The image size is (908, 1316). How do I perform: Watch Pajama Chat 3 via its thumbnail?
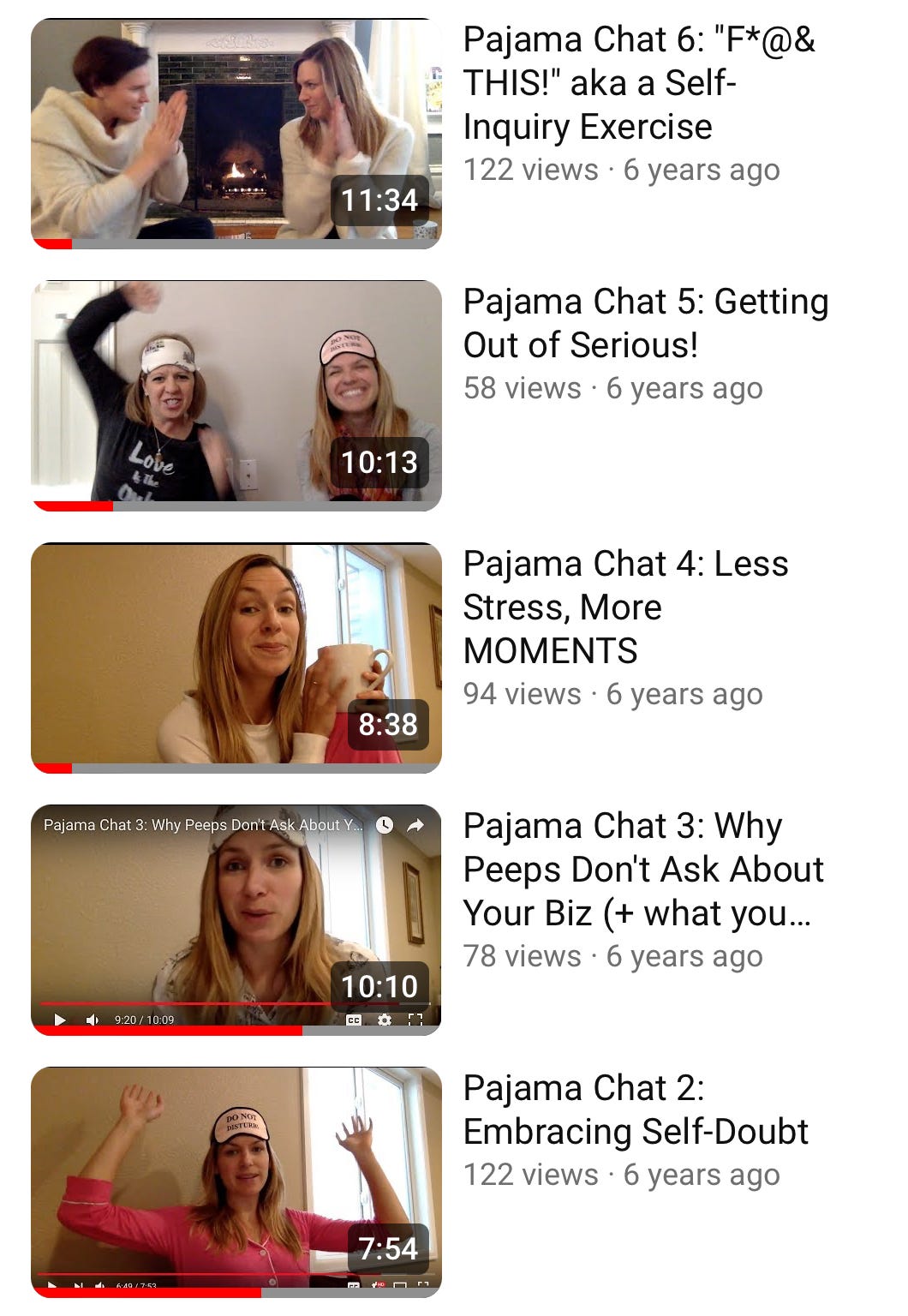[x=236, y=919]
